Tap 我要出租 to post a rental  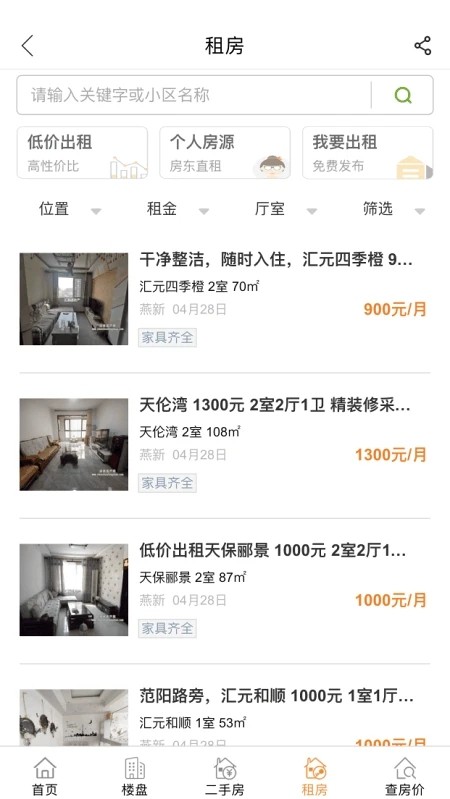(367, 153)
